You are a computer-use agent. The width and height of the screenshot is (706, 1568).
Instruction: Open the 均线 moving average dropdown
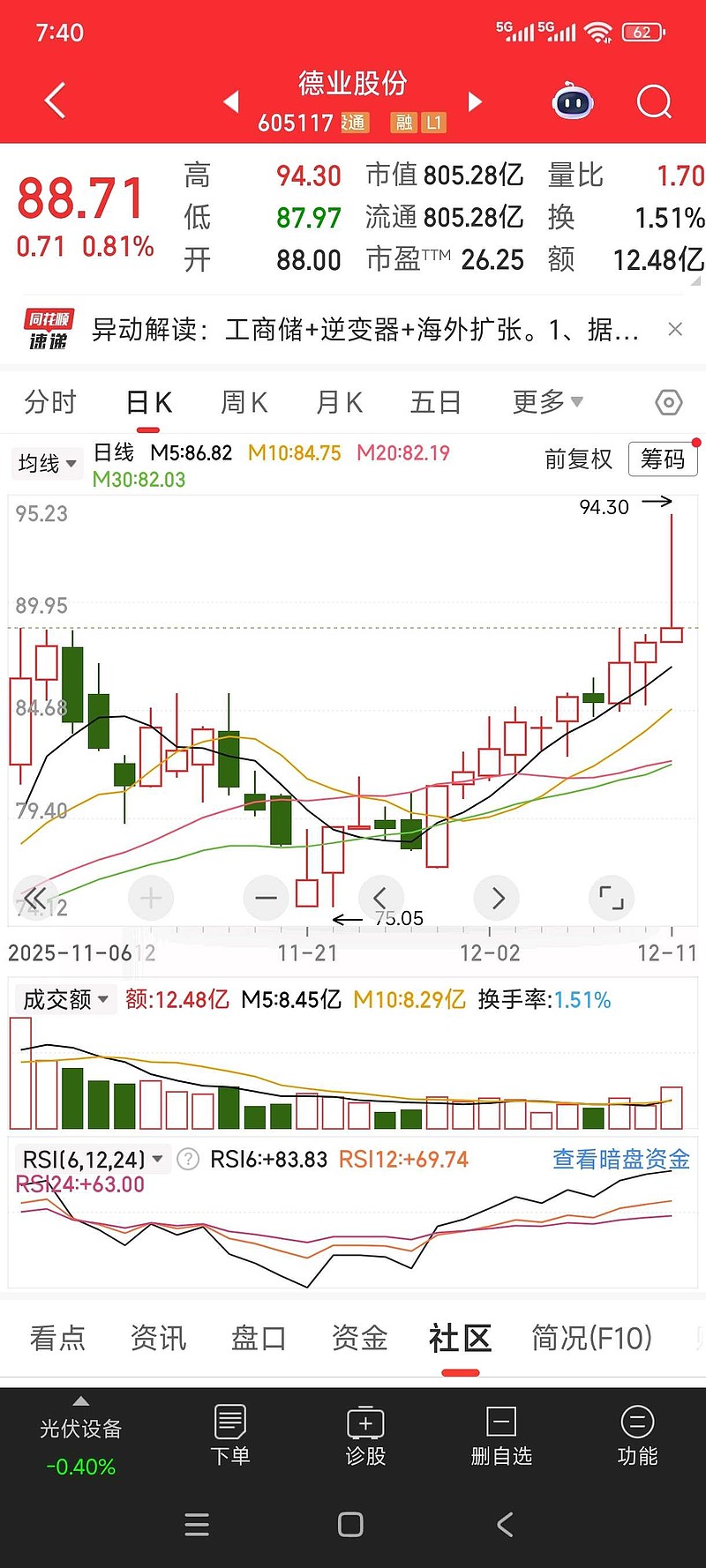point(46,463)
